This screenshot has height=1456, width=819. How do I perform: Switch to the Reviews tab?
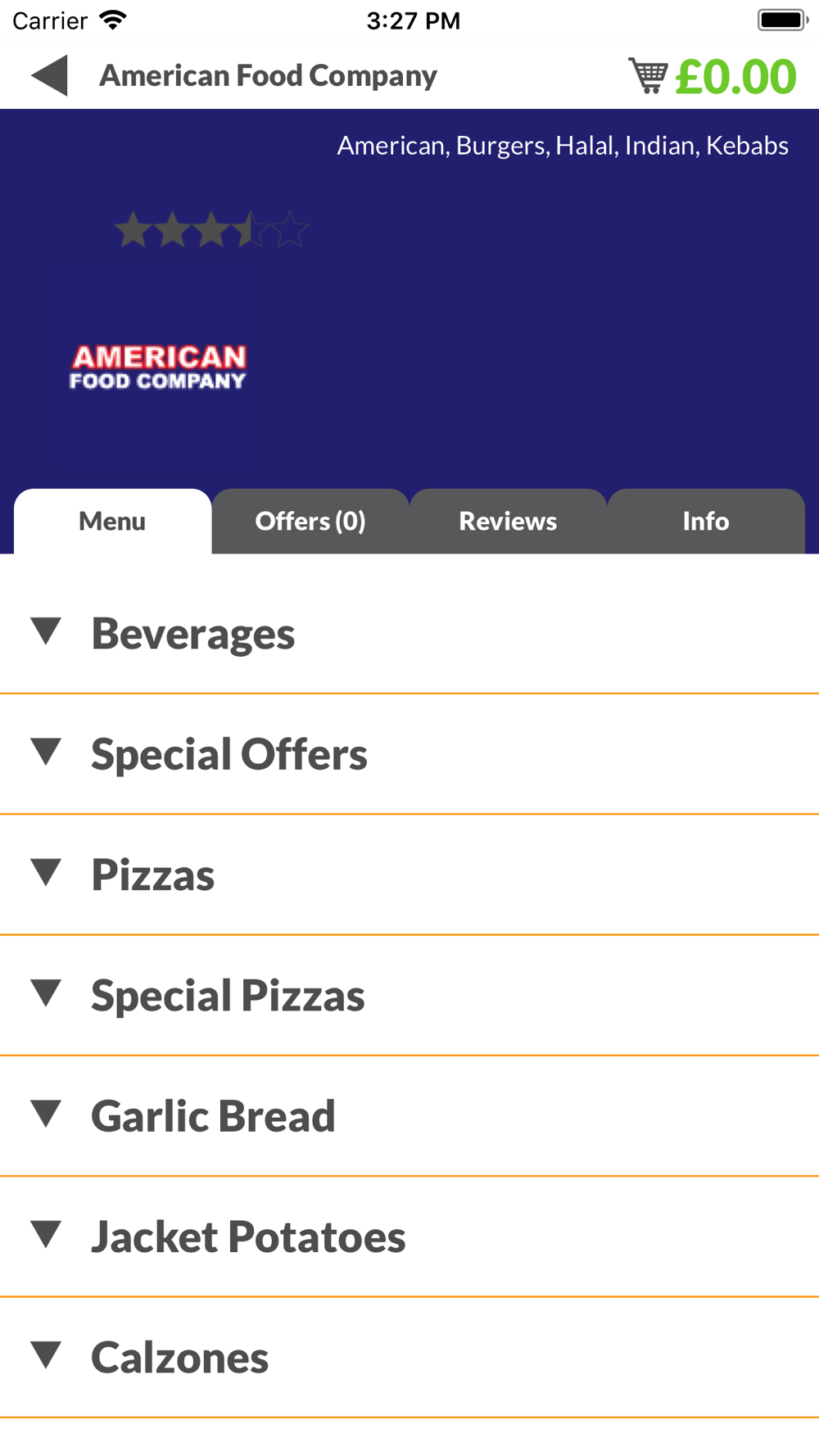point(508,522)
